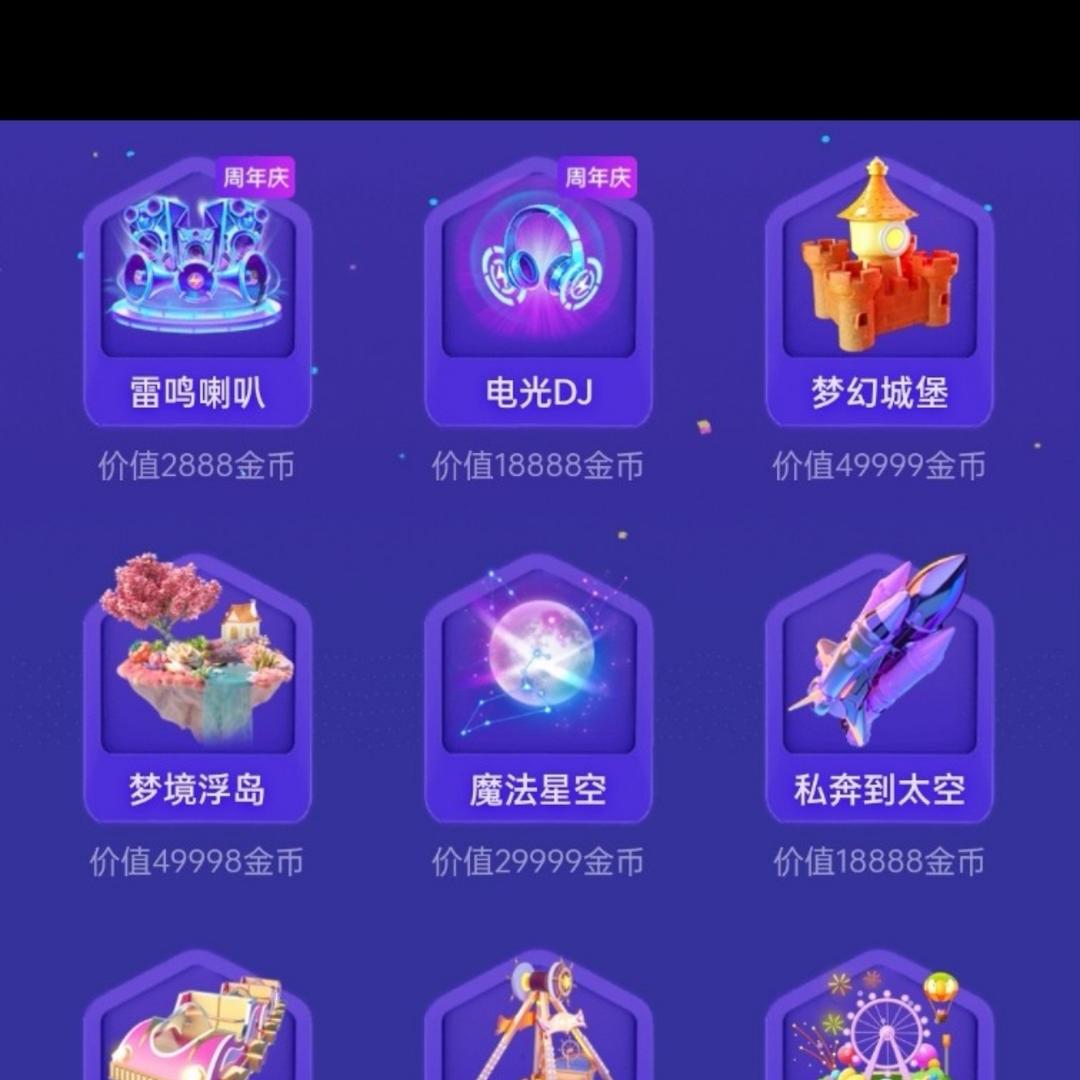Select the swinging pirate ship gift card
The width and height of the screenshot is (1080, 1080).
click(539, 1015)
